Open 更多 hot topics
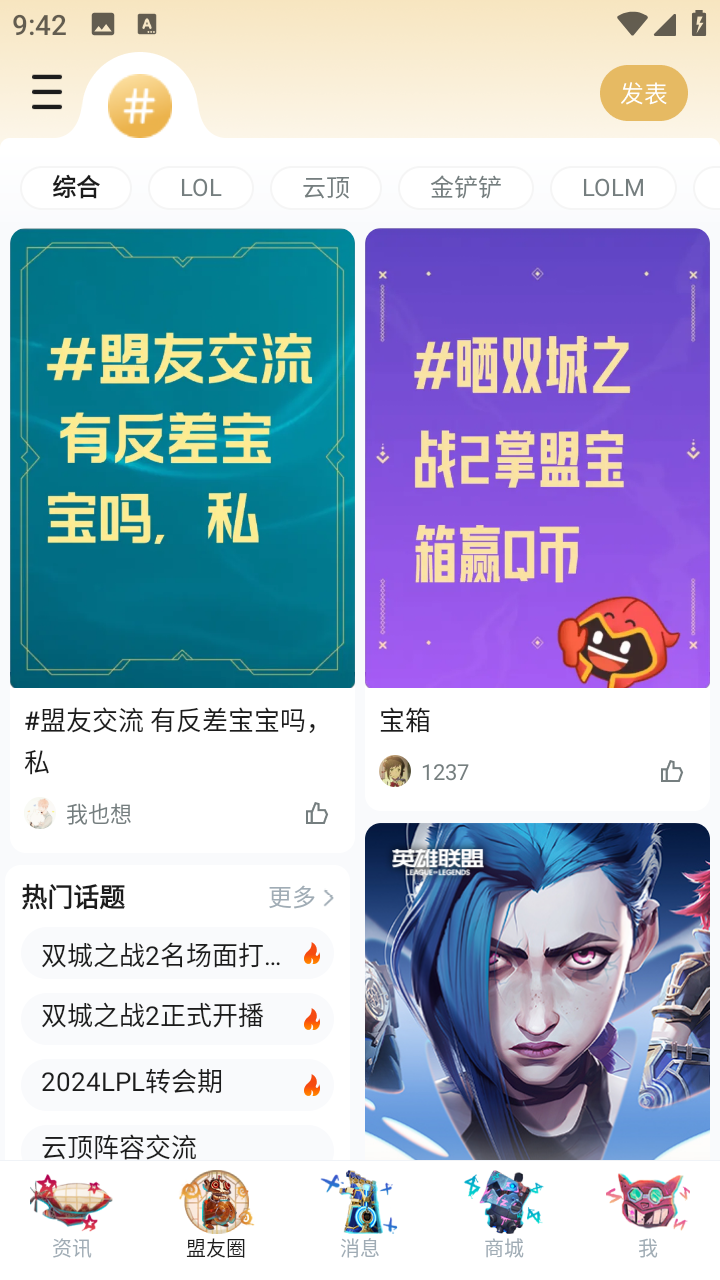This screenshot has width=720, height=1280. point(301,897)
